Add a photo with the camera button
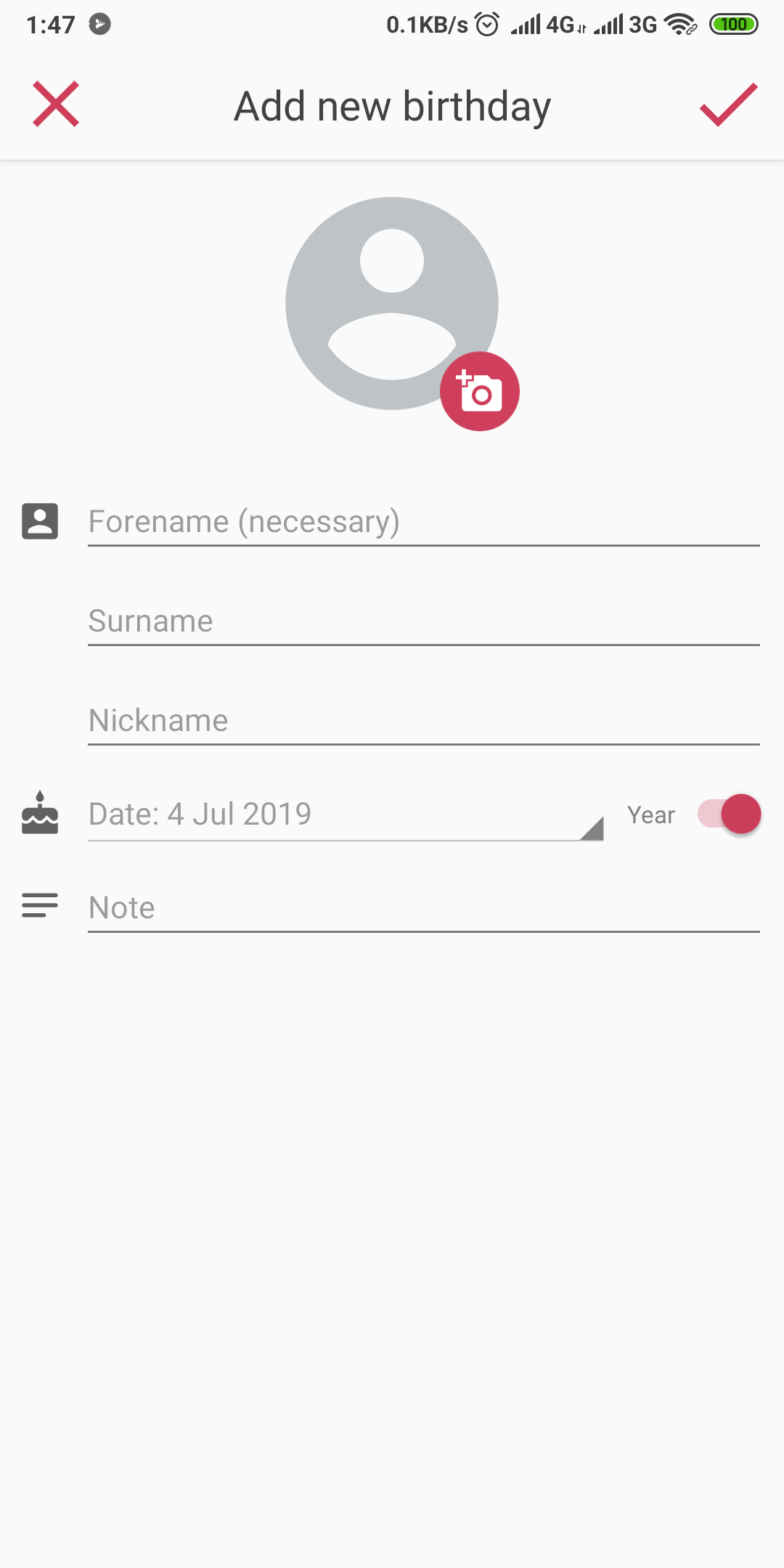Viewport: 784px width, 1568px height. [479, 392]
